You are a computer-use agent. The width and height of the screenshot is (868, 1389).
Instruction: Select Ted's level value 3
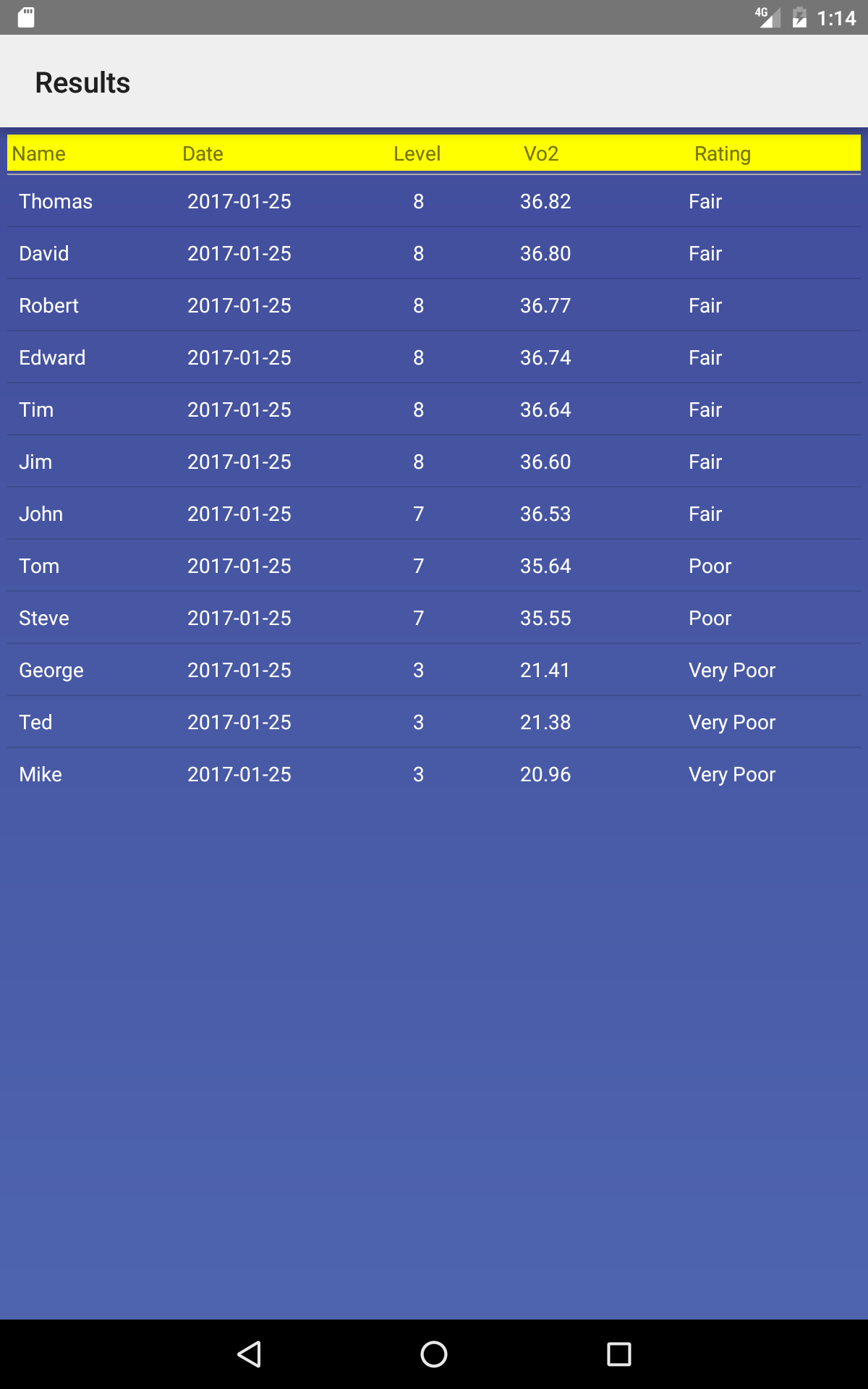(x=417, y=722)
